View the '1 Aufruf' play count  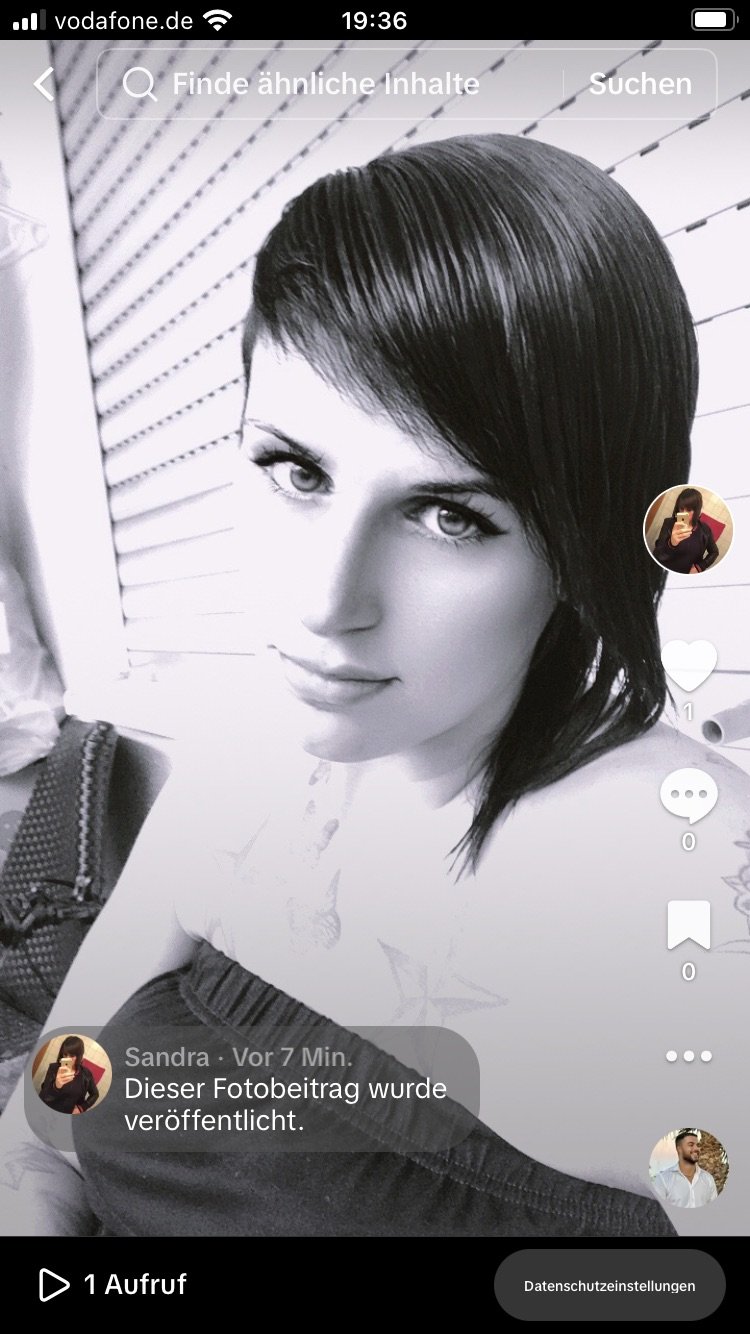tap(113, 1285)
